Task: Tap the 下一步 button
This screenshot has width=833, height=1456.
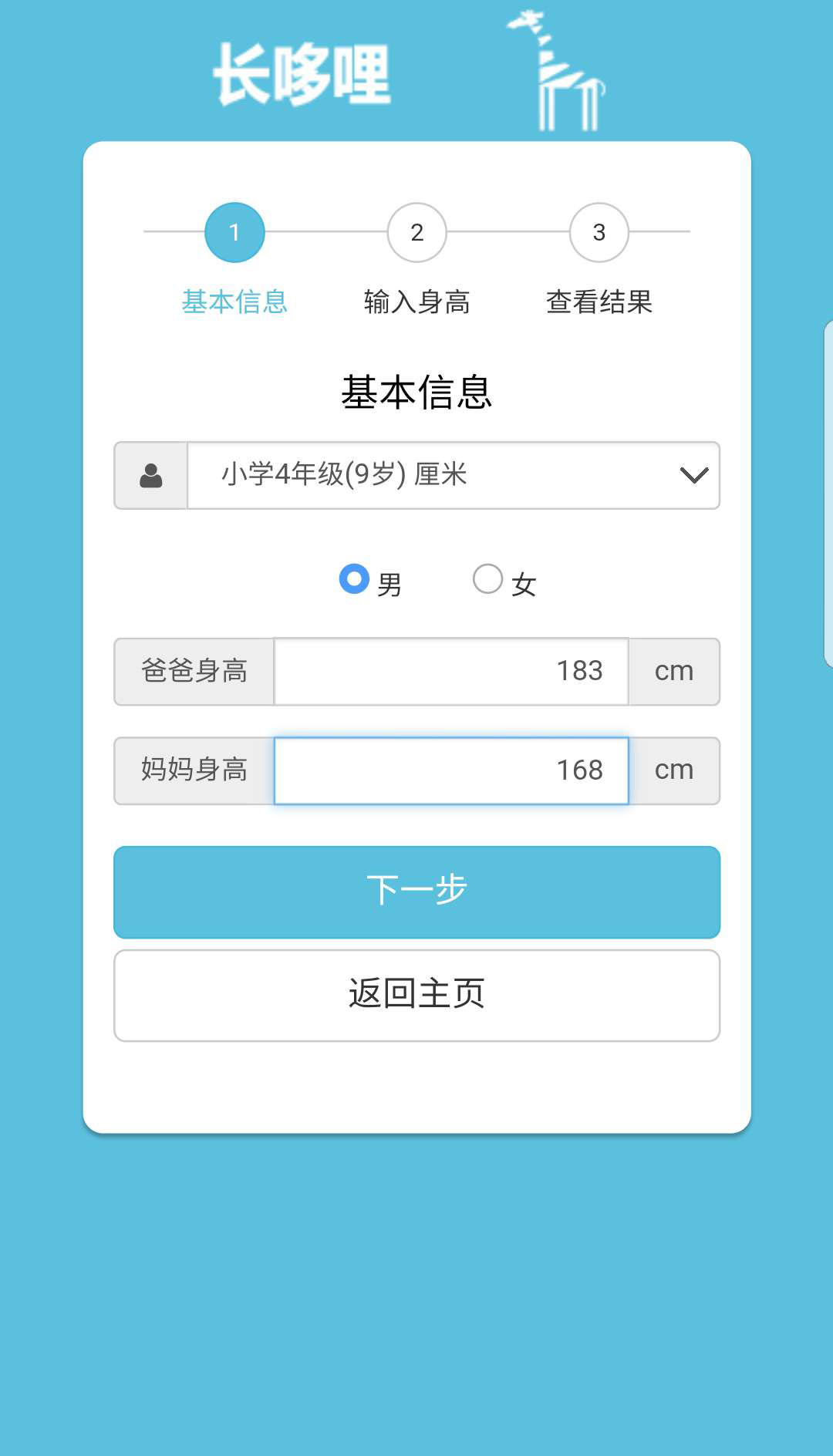Action: 416,891
